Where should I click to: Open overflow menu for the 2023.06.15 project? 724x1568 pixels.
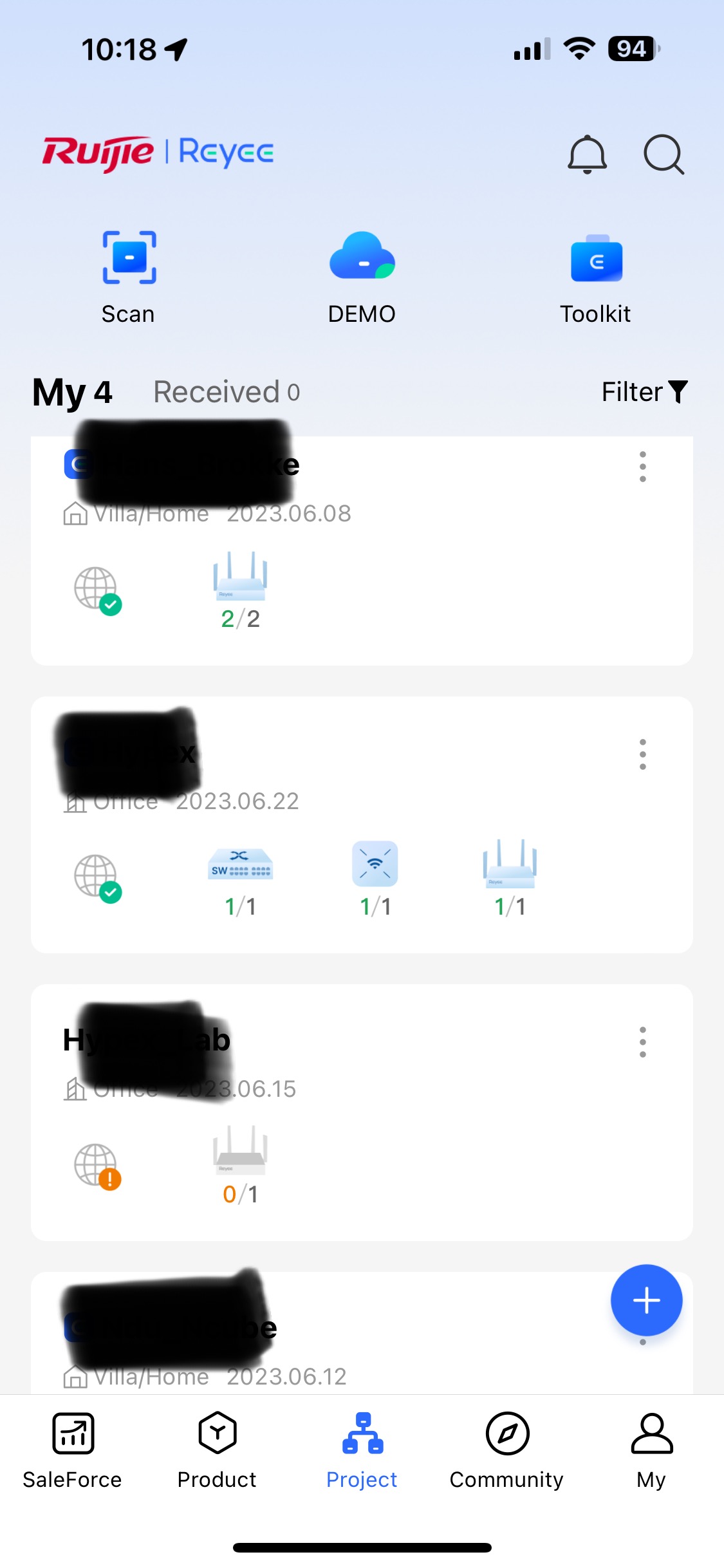(642, 1042)
